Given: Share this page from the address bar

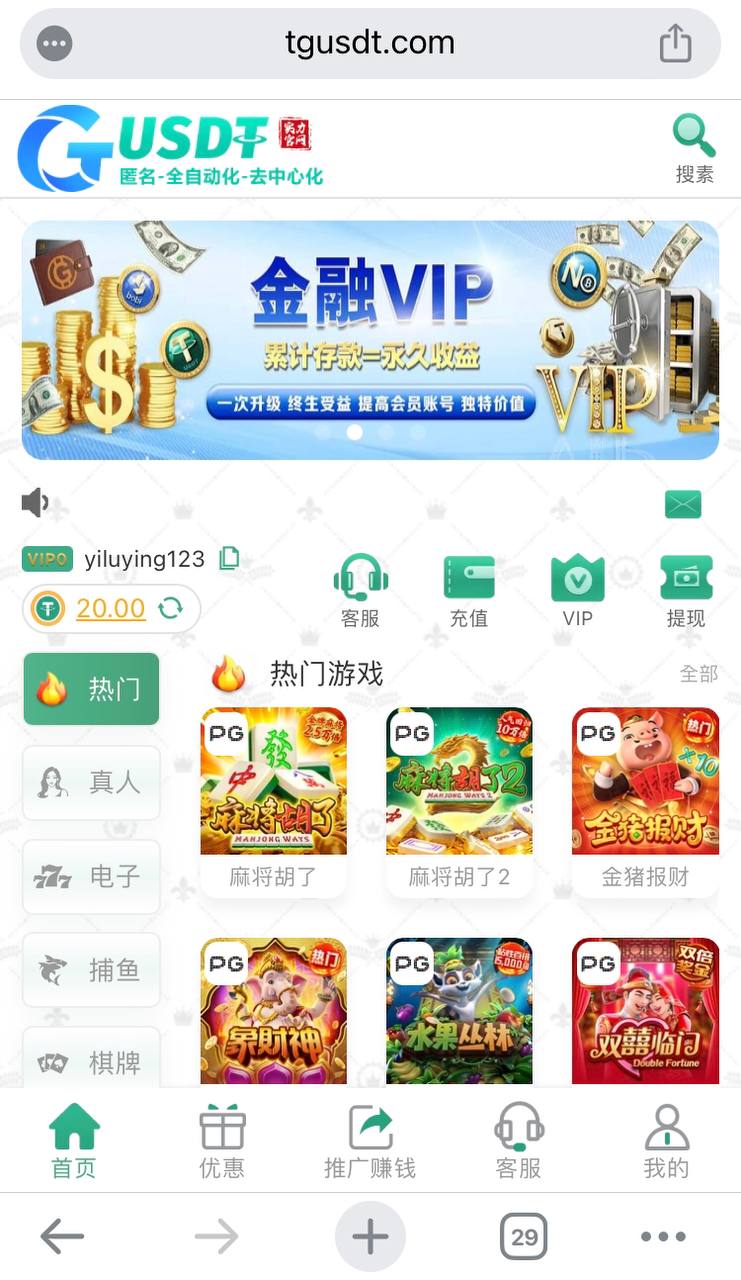Looking at the screenshot, I should (x=675, y=43).
